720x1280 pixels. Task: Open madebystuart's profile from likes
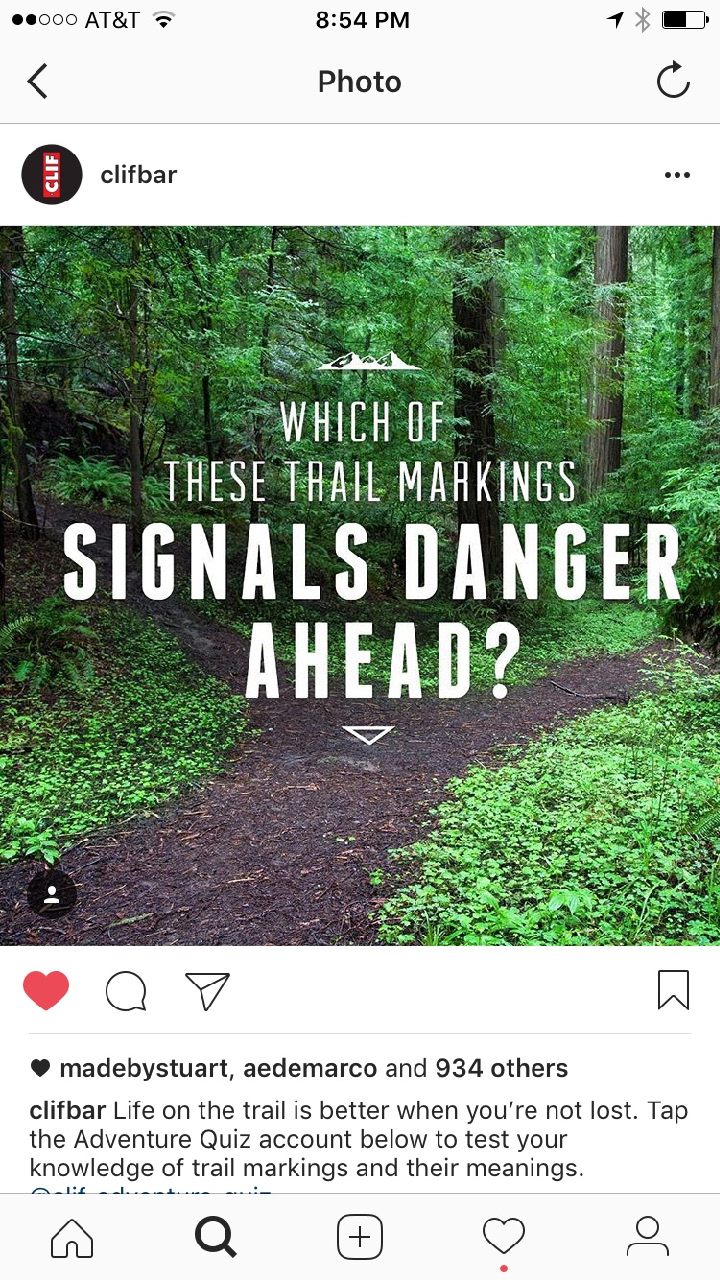tap(144, 1068)
